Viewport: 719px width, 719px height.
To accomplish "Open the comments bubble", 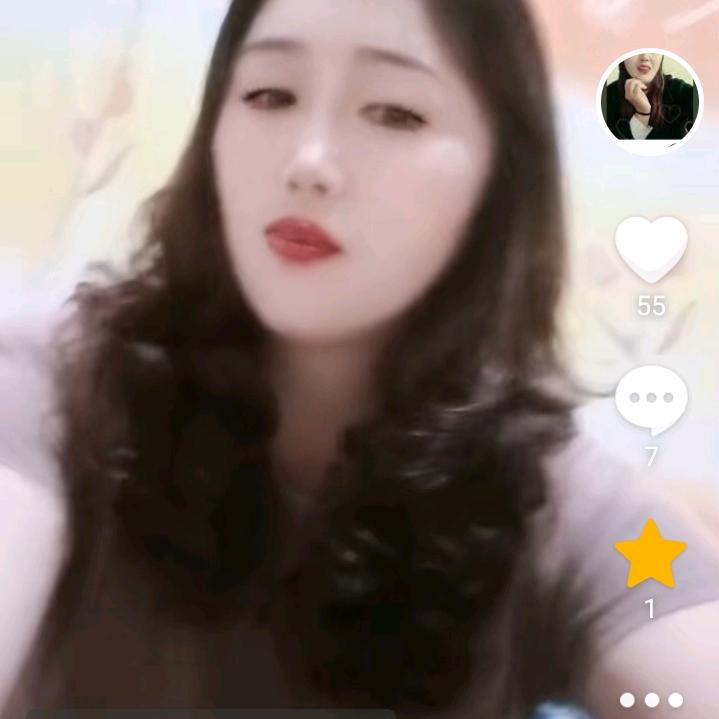I will (651, 400).
